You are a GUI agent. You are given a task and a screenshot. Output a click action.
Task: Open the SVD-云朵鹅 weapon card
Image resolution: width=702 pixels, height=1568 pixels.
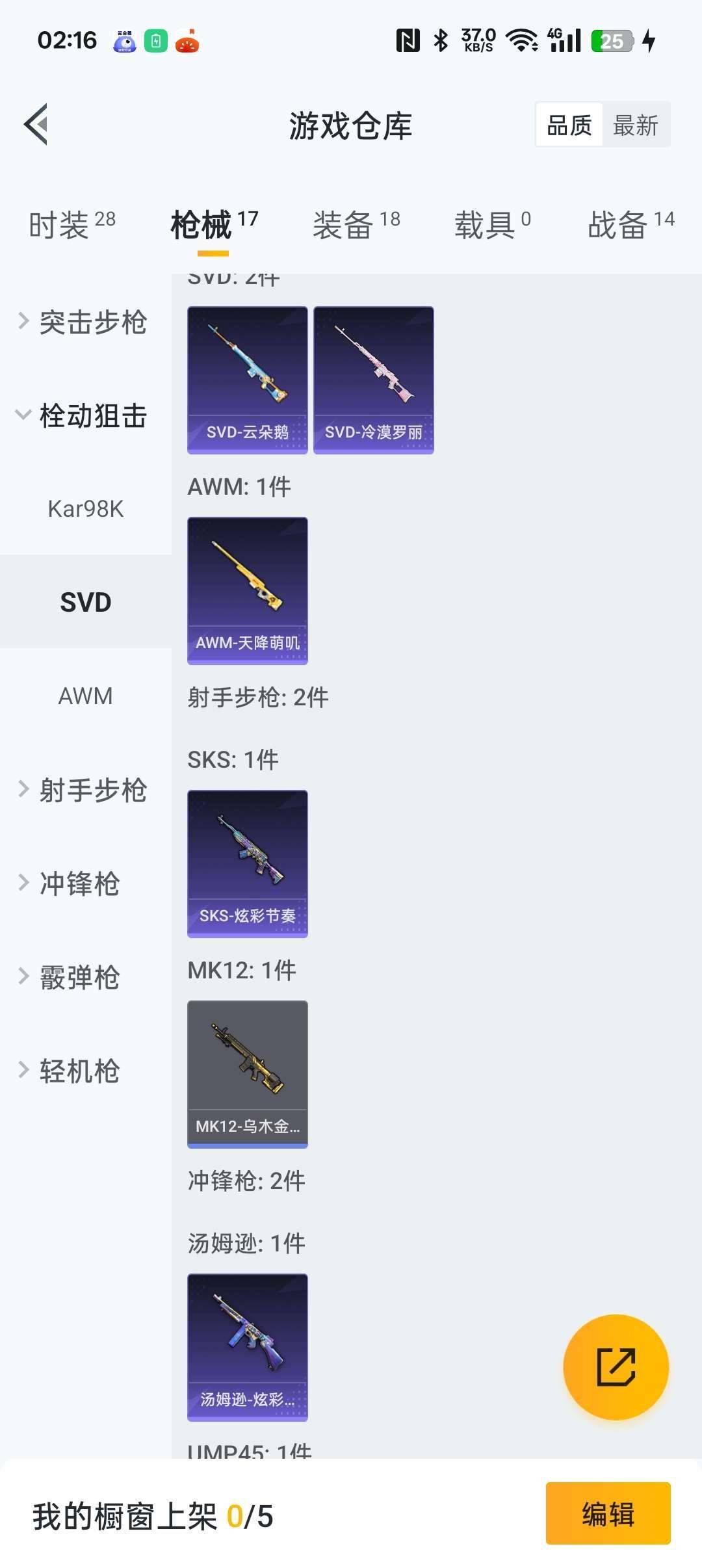pyautogui.click(x=247, y=379)
